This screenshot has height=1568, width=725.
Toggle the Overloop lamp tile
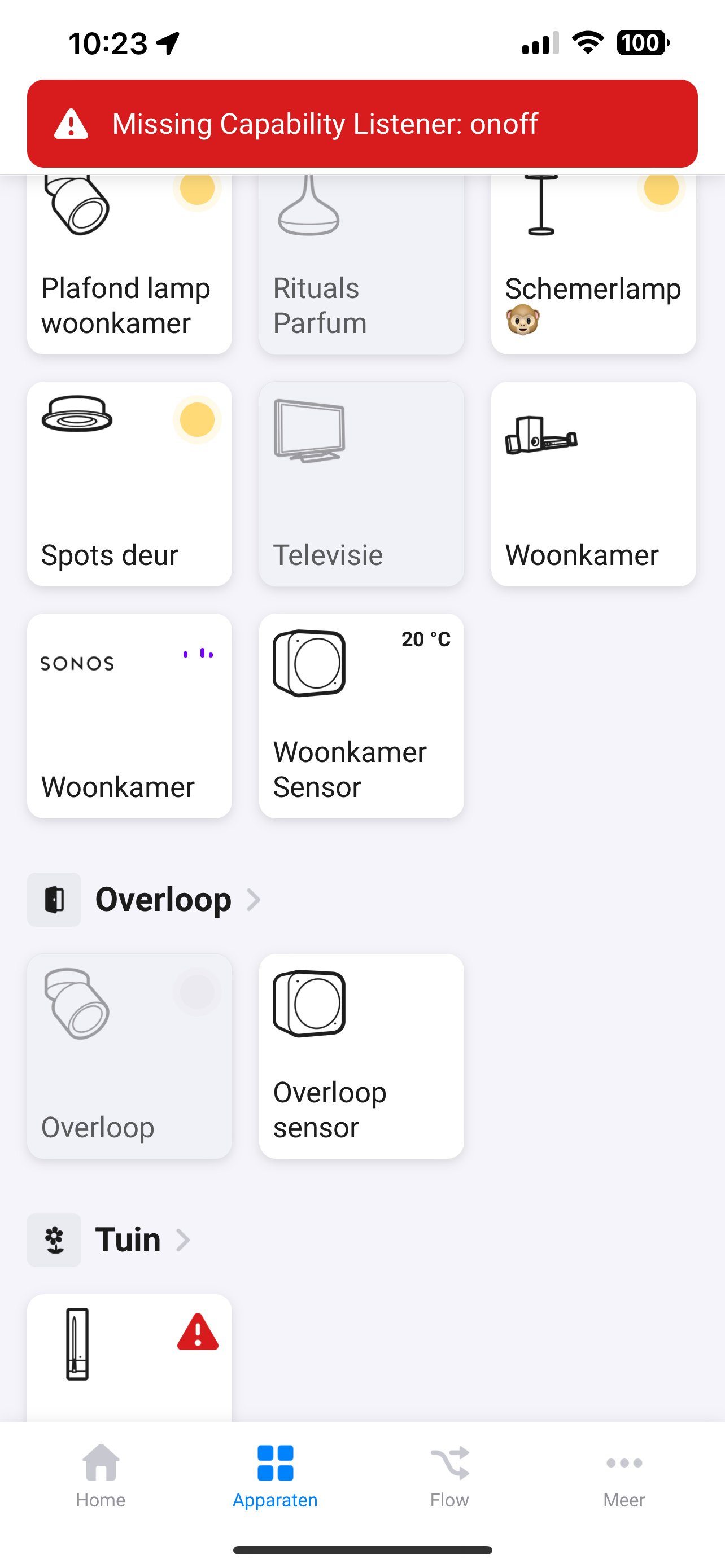[129, 1055]
